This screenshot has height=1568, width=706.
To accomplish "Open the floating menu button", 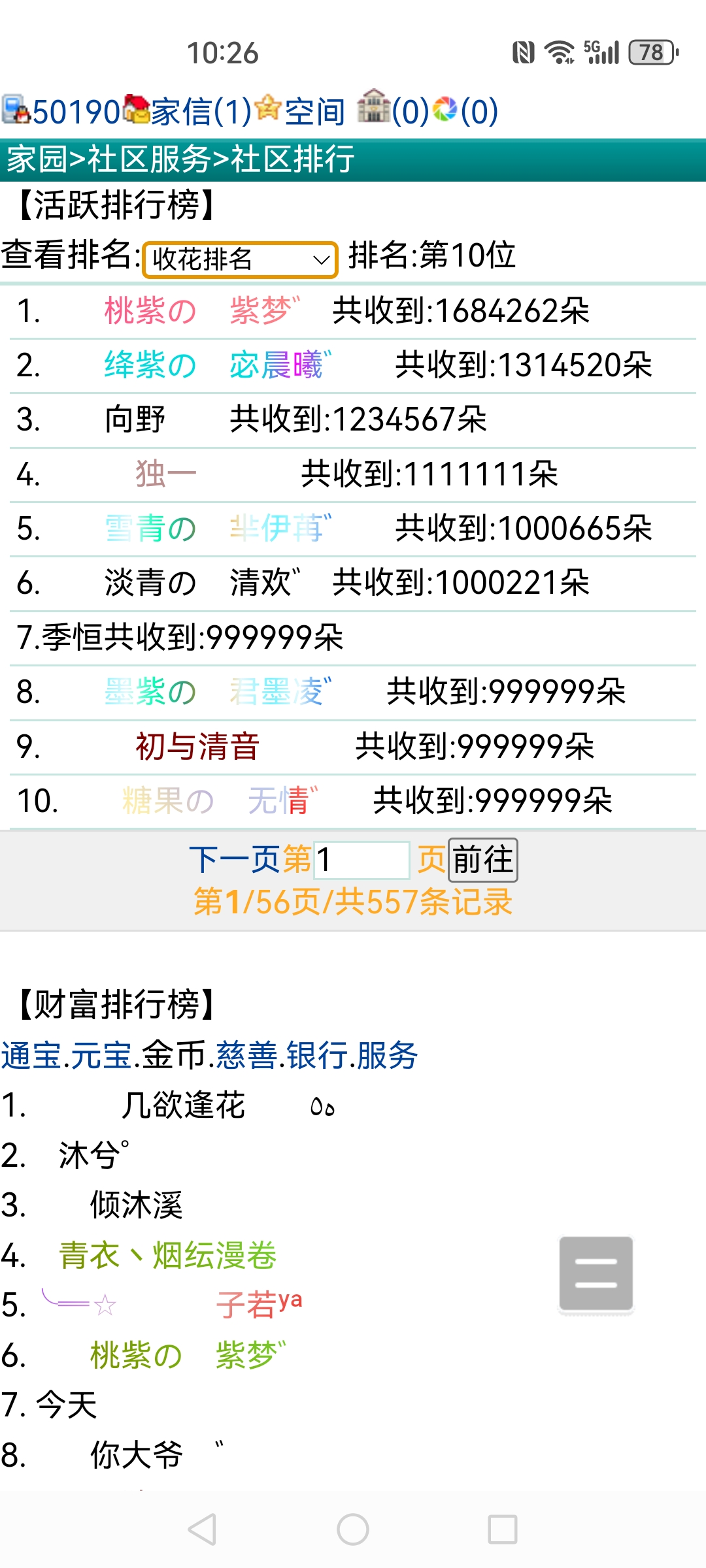I will coord(596,1273).
